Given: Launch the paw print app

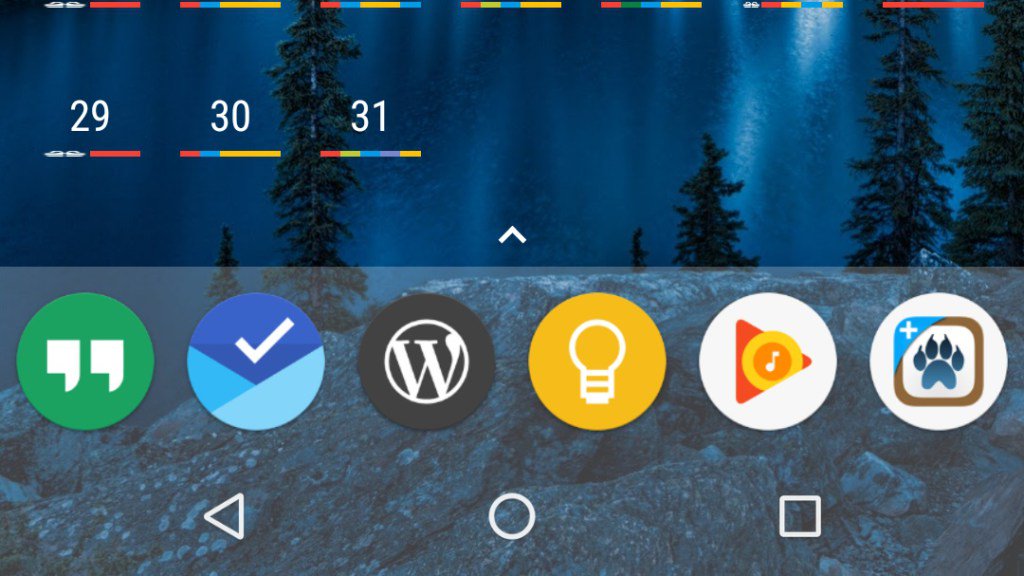Looking at the screenshot, I should 938,361.
